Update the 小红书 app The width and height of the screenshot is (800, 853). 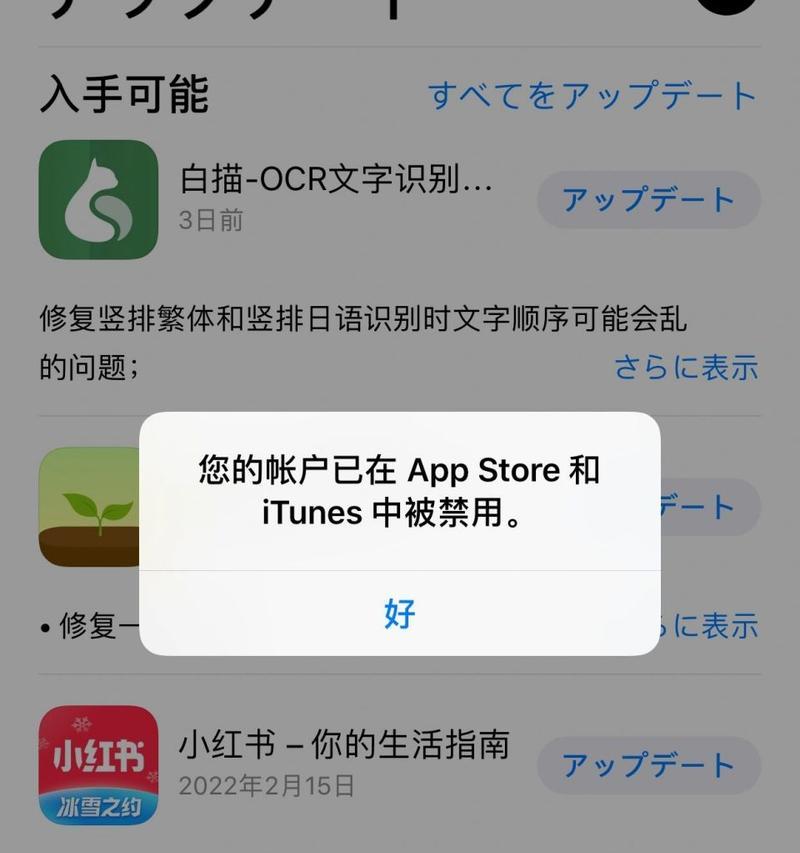(648, 766)
